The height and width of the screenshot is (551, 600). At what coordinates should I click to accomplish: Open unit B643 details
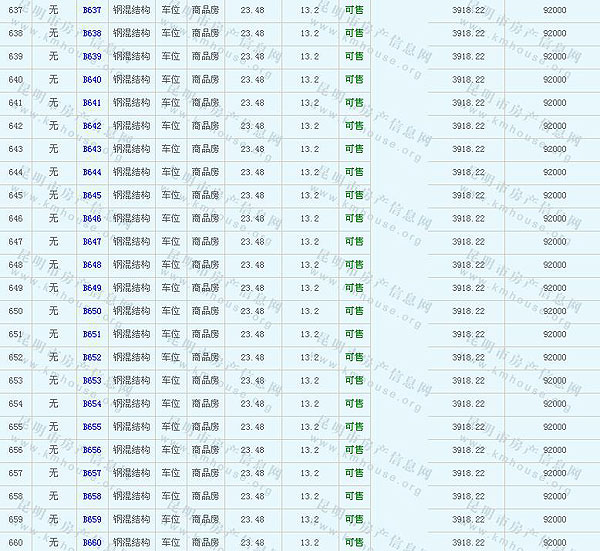pyautogui.click(x=92, y=149)
